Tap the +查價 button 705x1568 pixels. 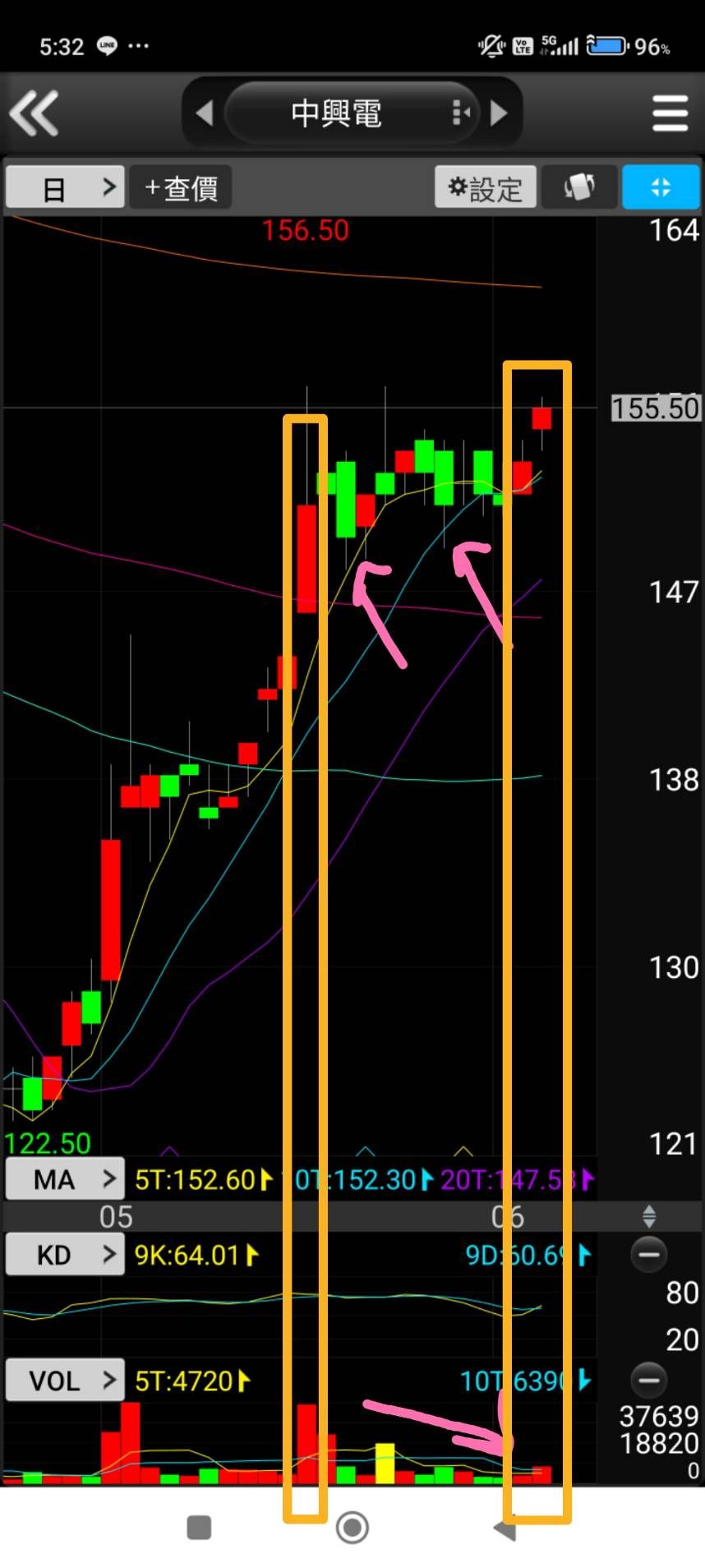tap(181, 188)
